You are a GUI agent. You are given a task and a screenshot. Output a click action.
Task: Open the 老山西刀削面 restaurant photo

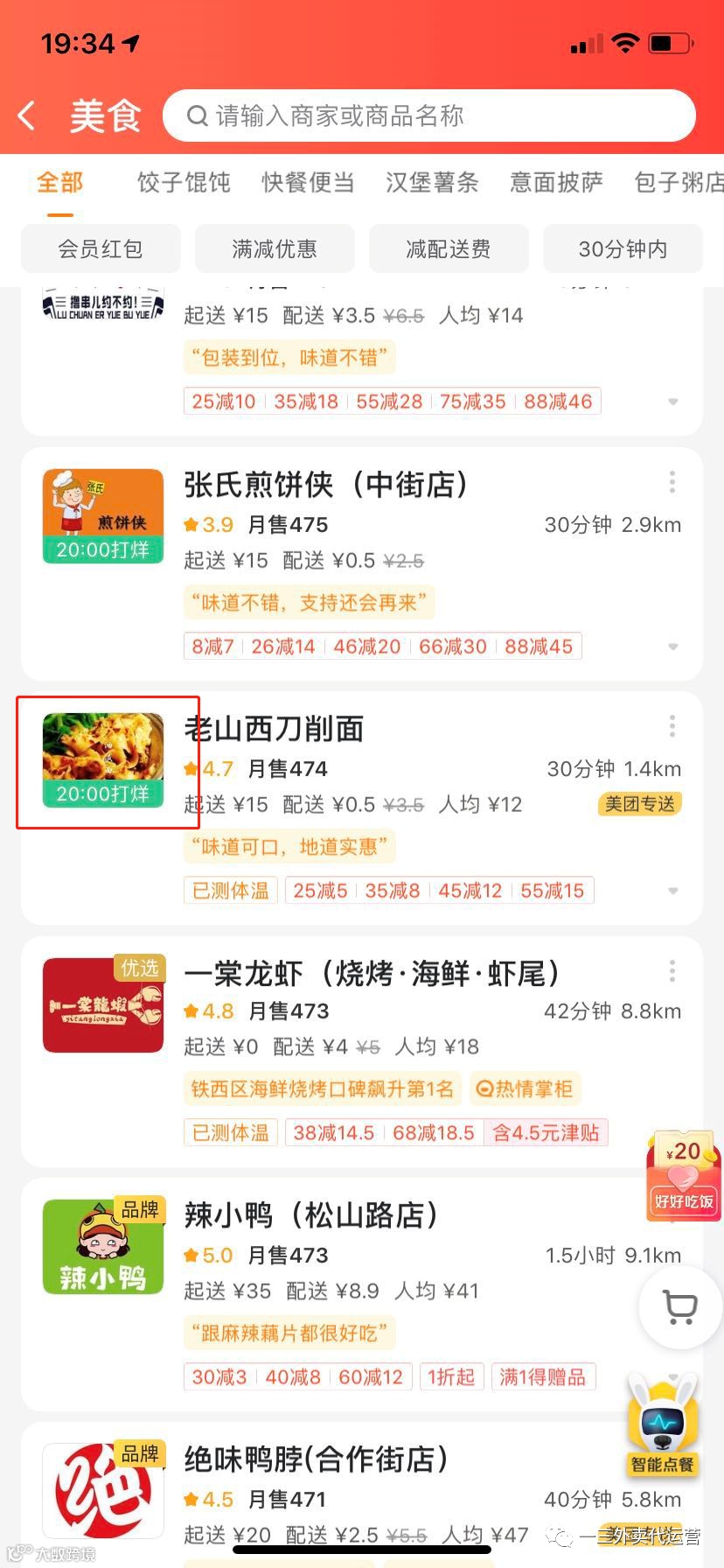pos(103,759)
